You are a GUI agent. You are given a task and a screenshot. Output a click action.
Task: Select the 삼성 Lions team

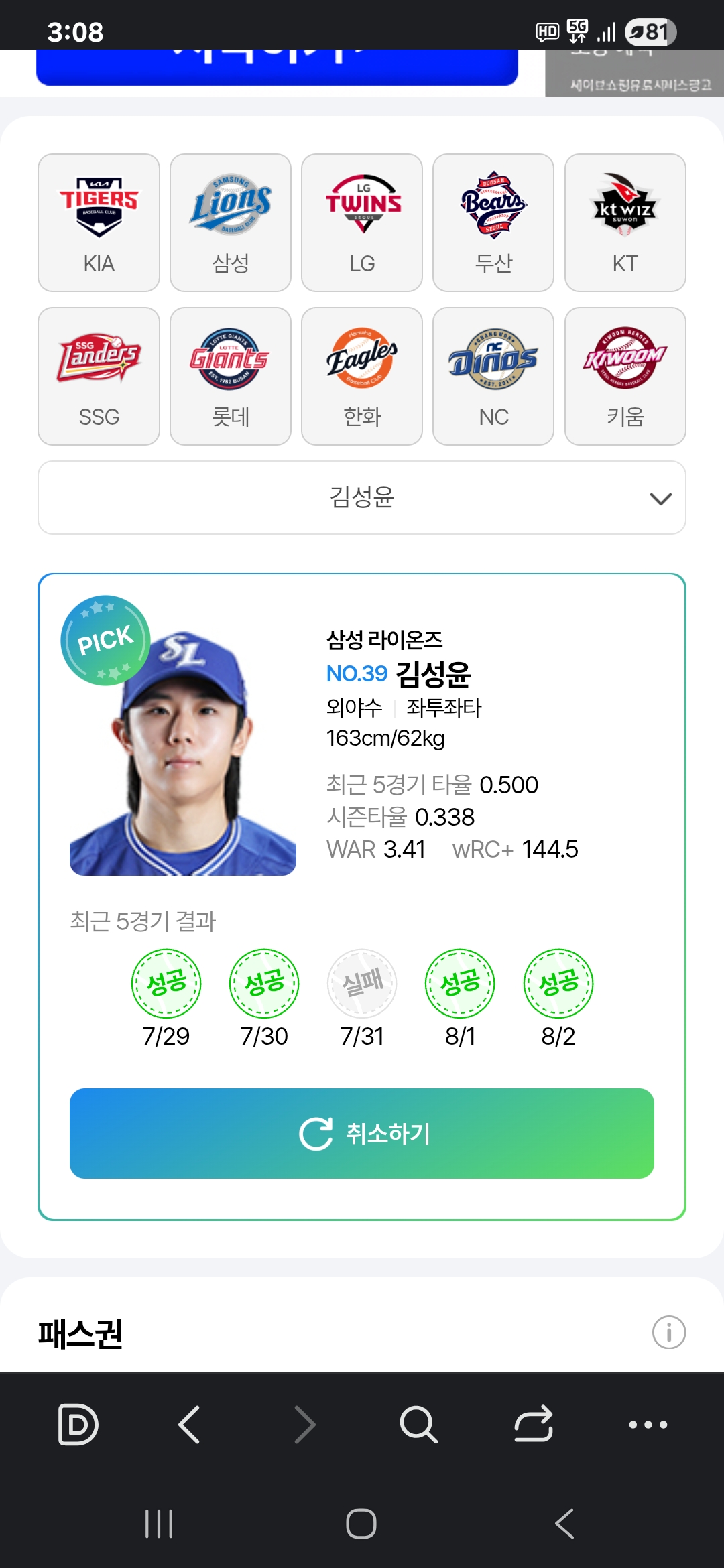tap(230, 222)
